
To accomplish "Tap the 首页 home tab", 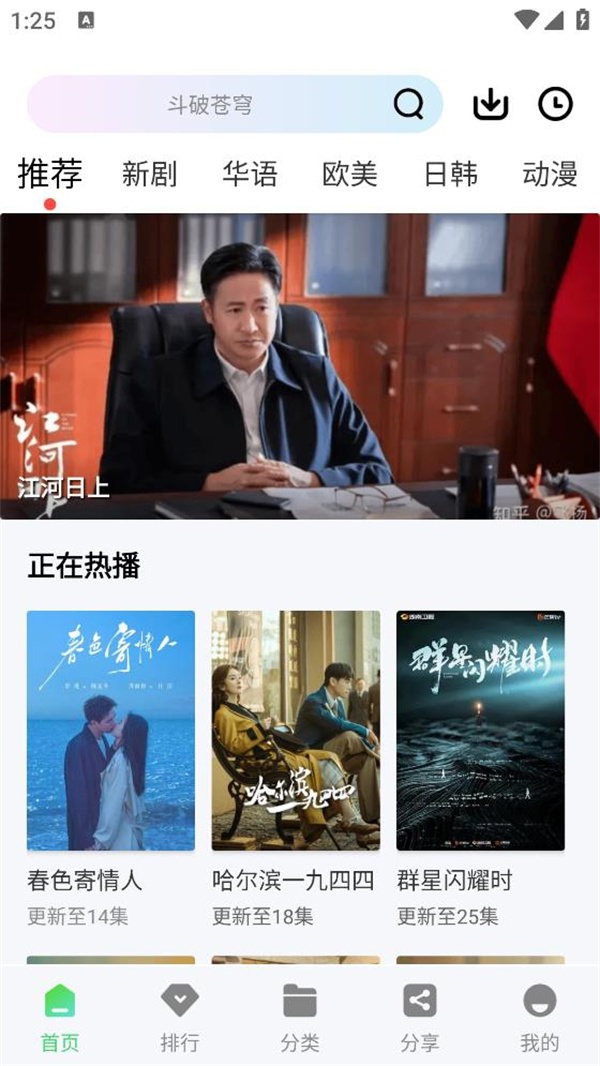I will click(60, 1017).
